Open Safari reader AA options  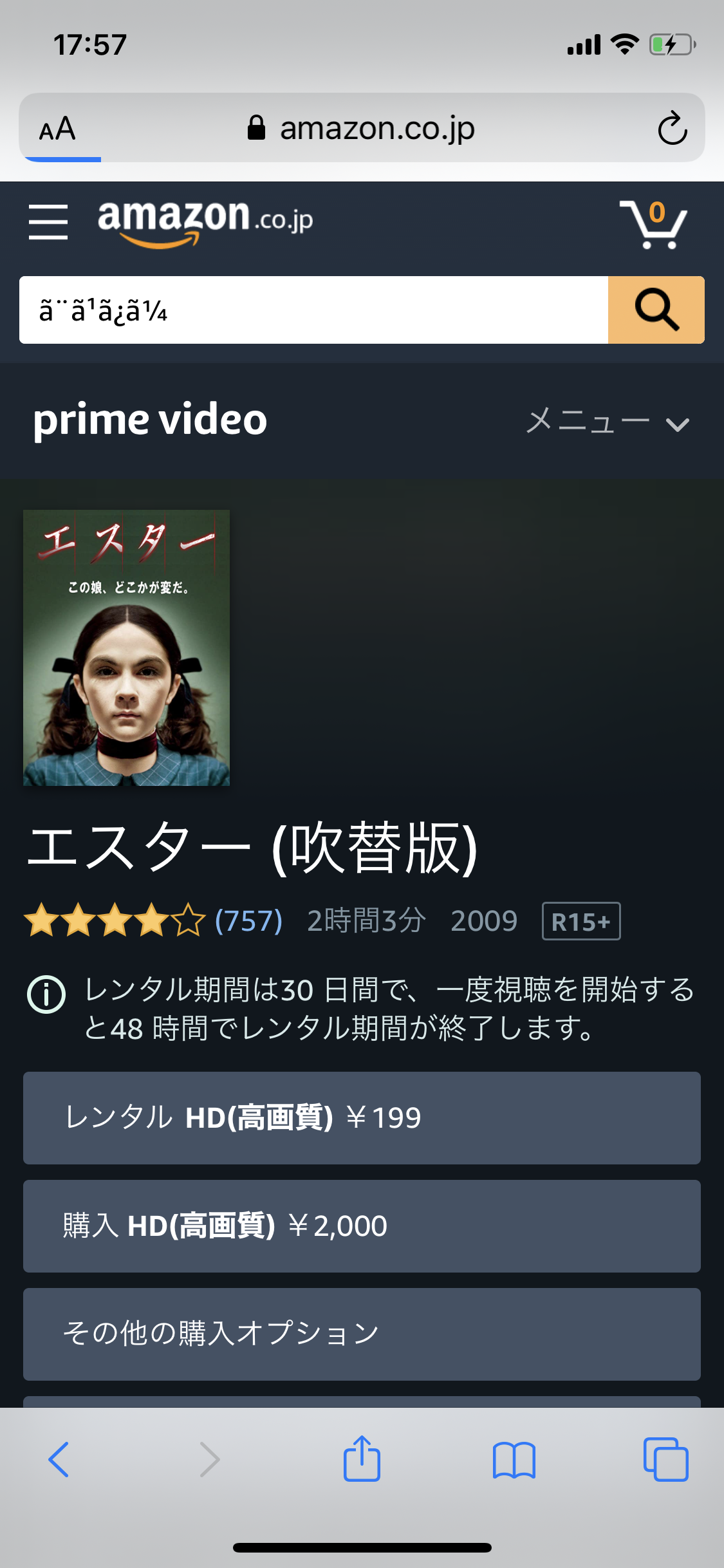pyautogui.click(x=58, y=129)
